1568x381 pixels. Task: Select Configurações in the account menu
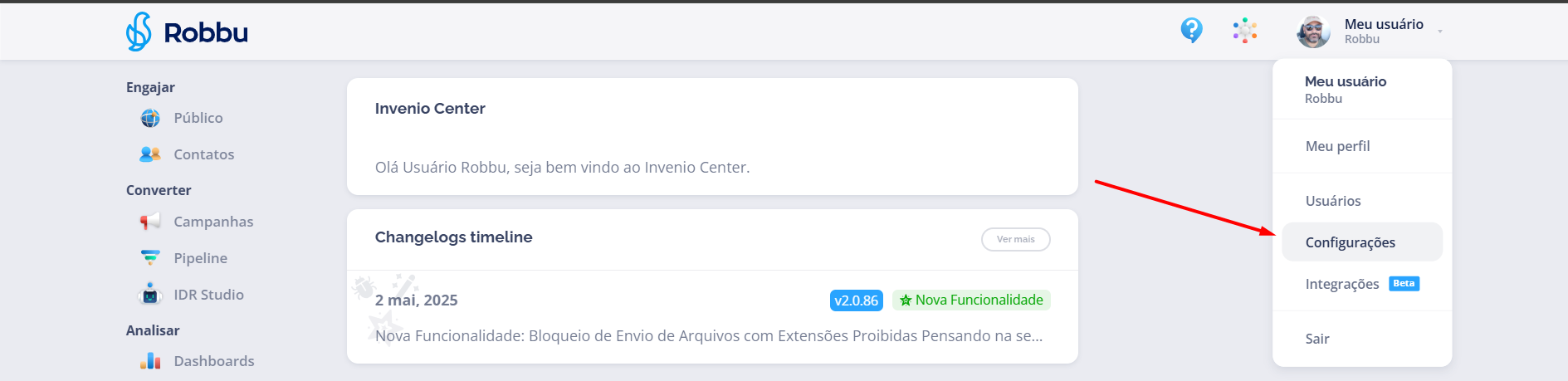click(x=1350, y=242)
